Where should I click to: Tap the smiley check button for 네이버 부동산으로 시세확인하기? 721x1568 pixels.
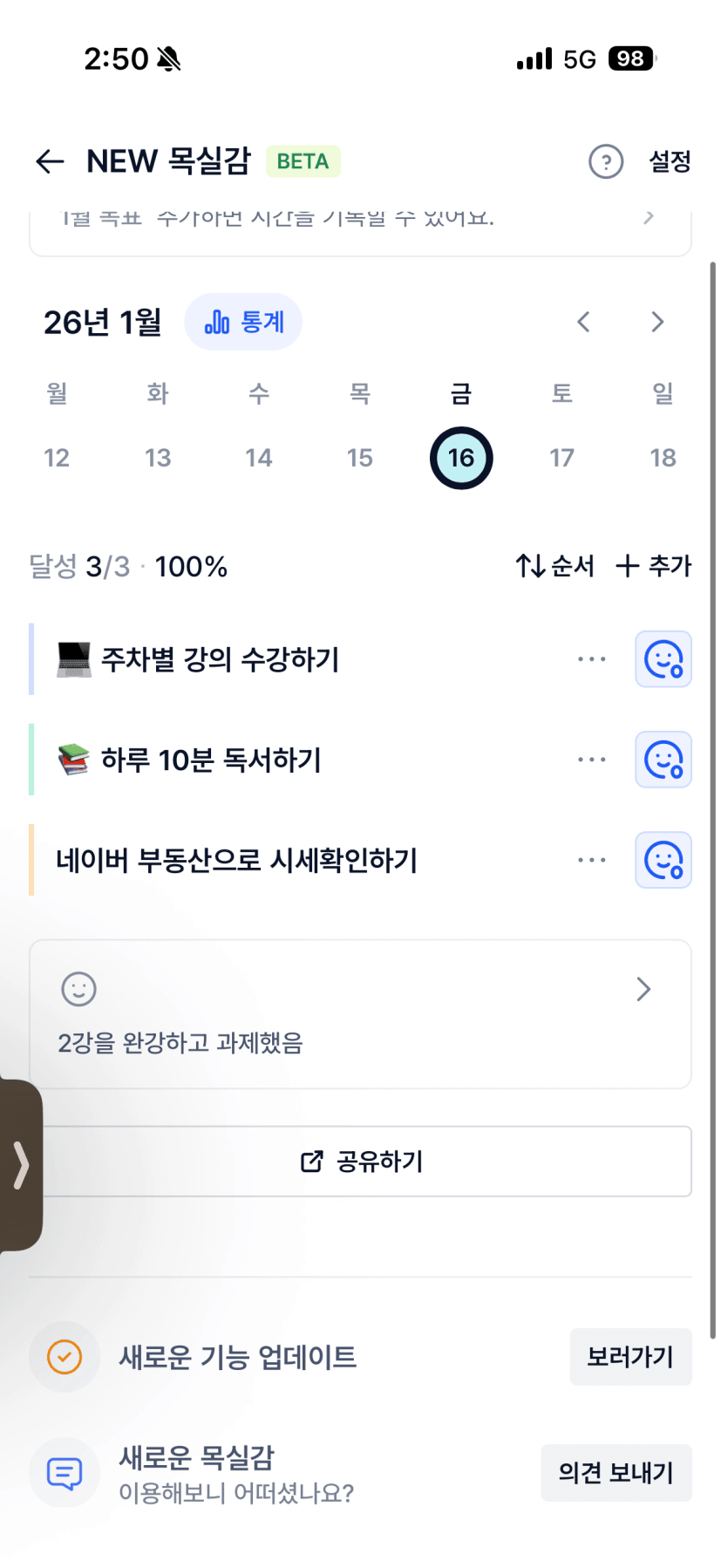[663, 860]
